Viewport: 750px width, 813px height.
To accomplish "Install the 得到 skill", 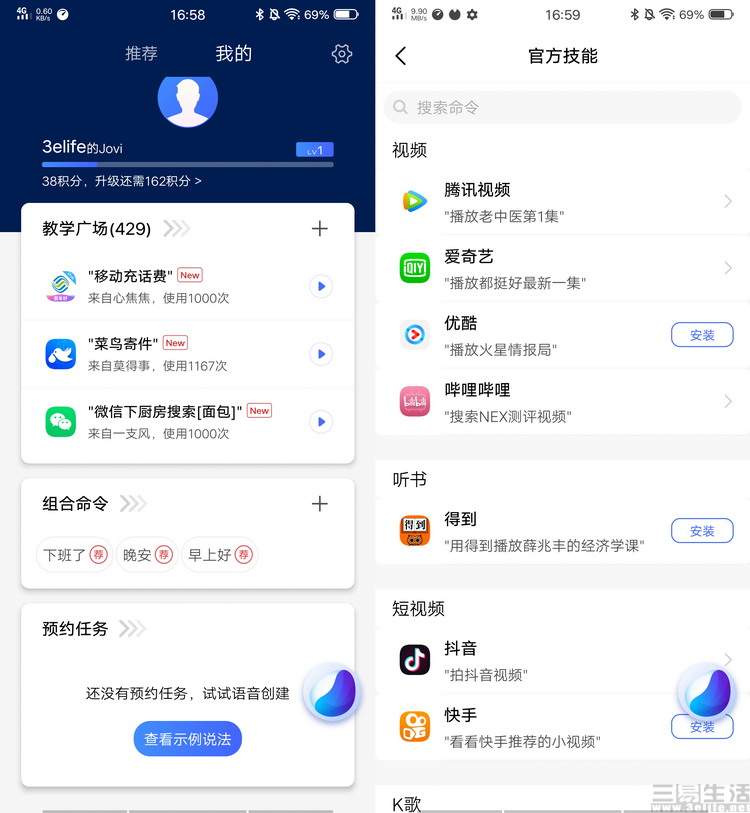I will (702, 531).
